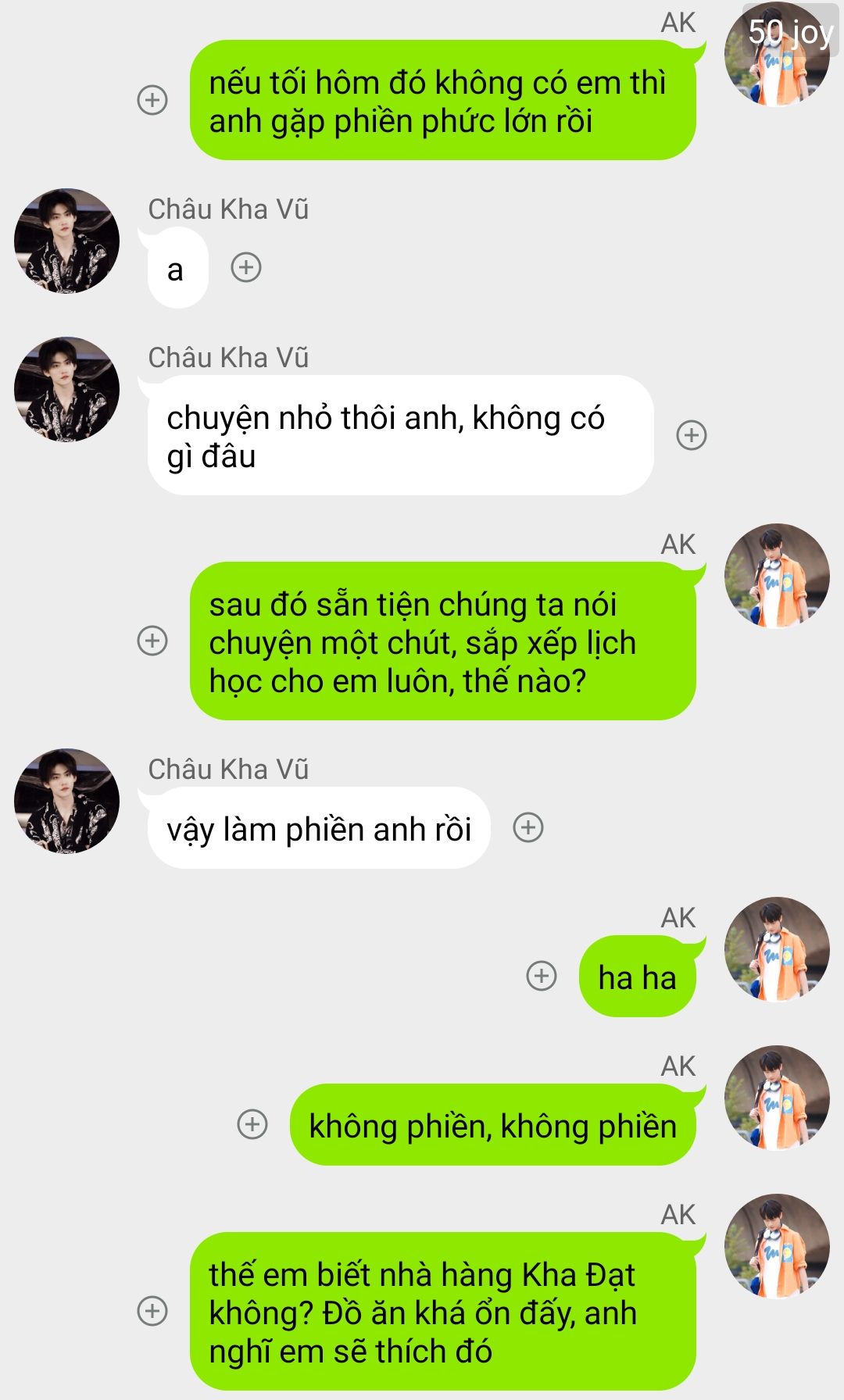This screenshot has width=844, height=1400.
Task: Open Châu Kha Vũ's avatar beside the "a" message
Action: 67,241
